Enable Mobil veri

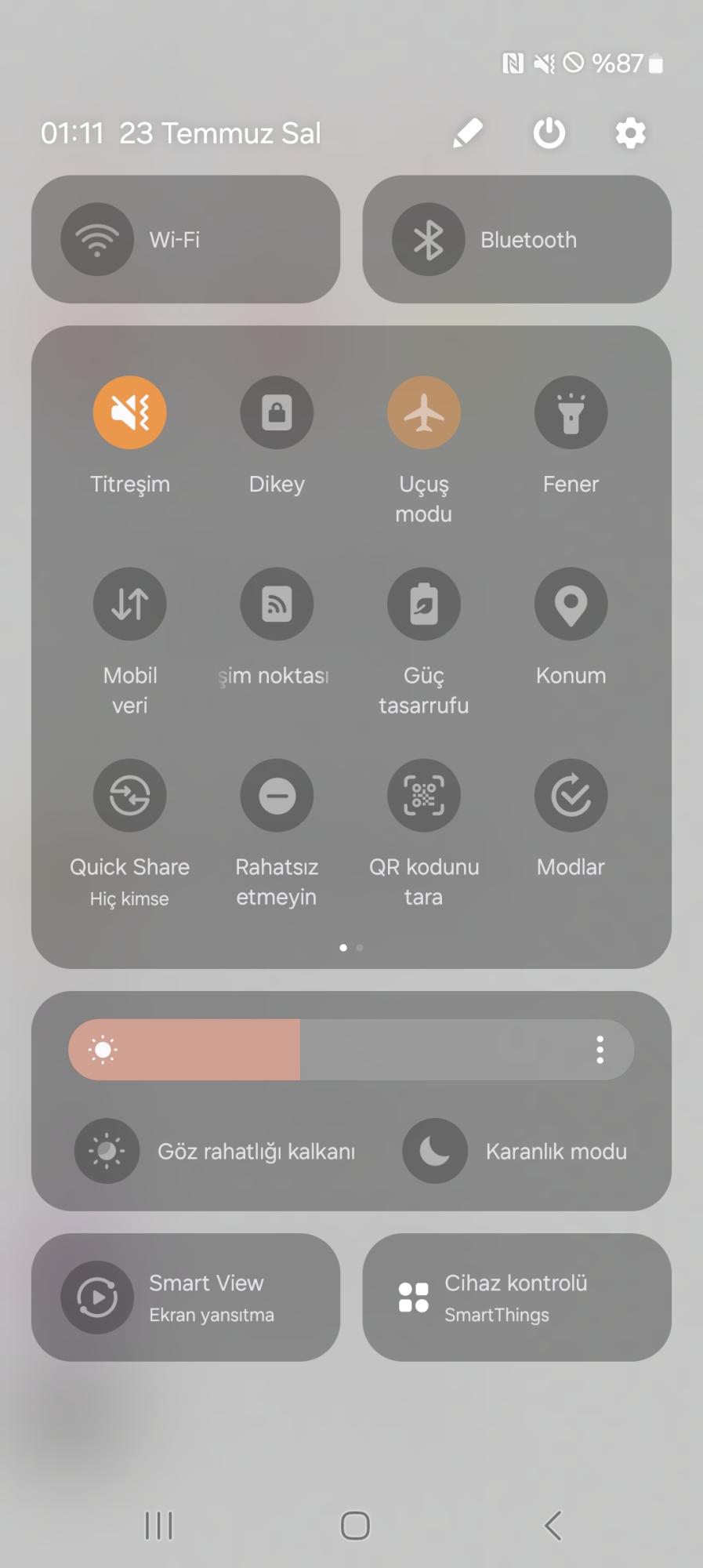[x=130, y=604]
